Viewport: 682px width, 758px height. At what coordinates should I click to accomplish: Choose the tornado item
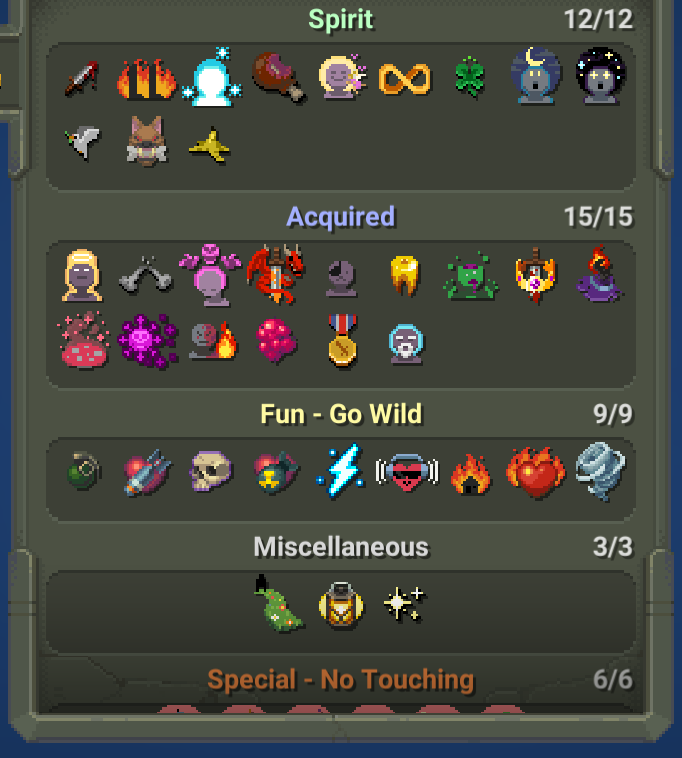600,470
